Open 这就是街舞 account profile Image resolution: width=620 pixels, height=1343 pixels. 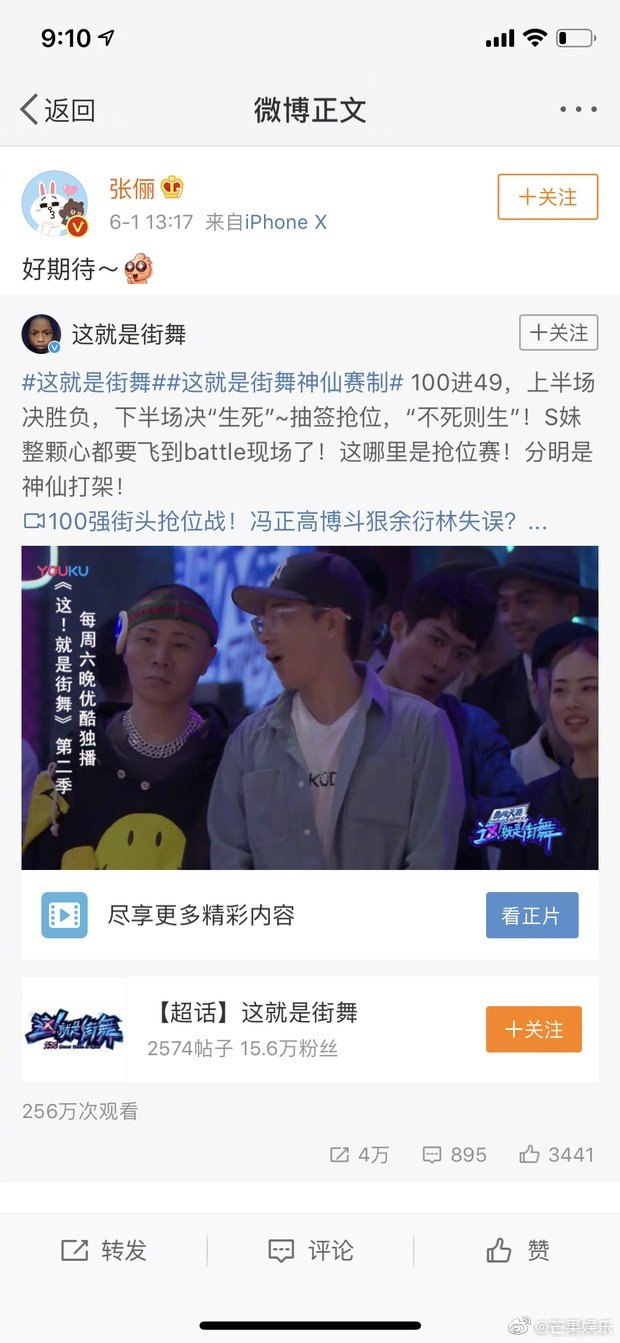pos(128,334)
